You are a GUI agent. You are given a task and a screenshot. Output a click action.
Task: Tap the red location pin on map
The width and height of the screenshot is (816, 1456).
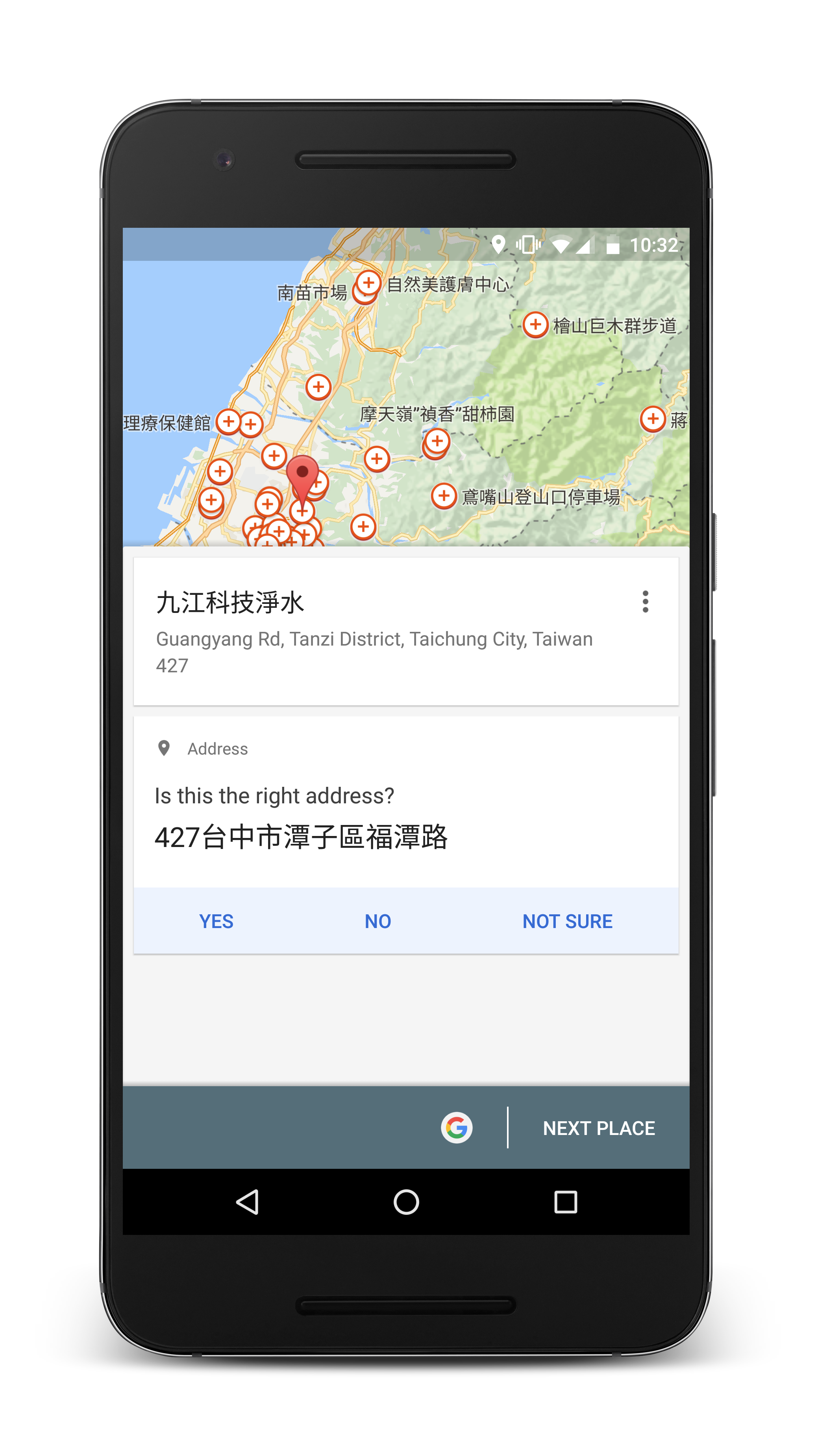pyautogui.click(x=303, y=478)
